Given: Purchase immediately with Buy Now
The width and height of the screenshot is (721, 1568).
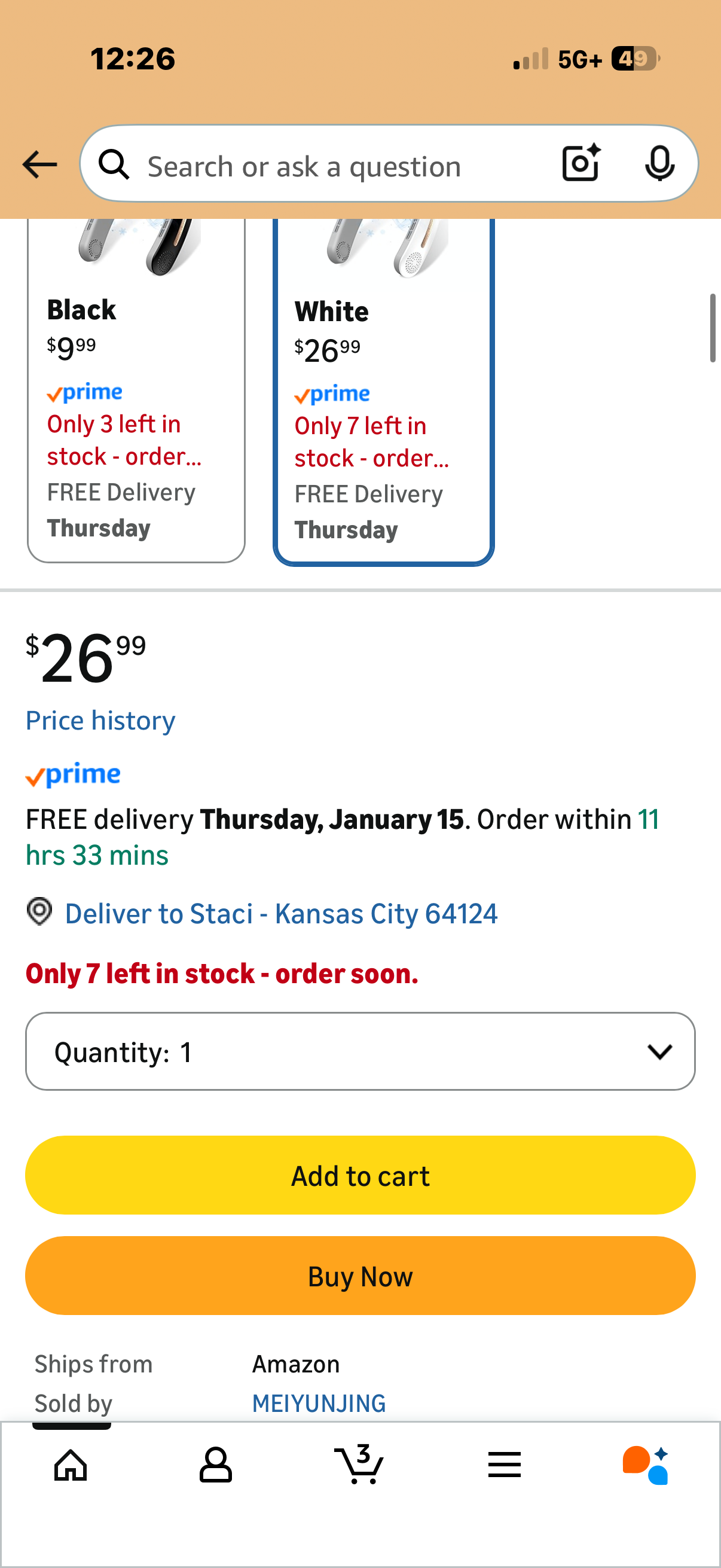Looking at the screenshot, I should tap(360, 1276).
